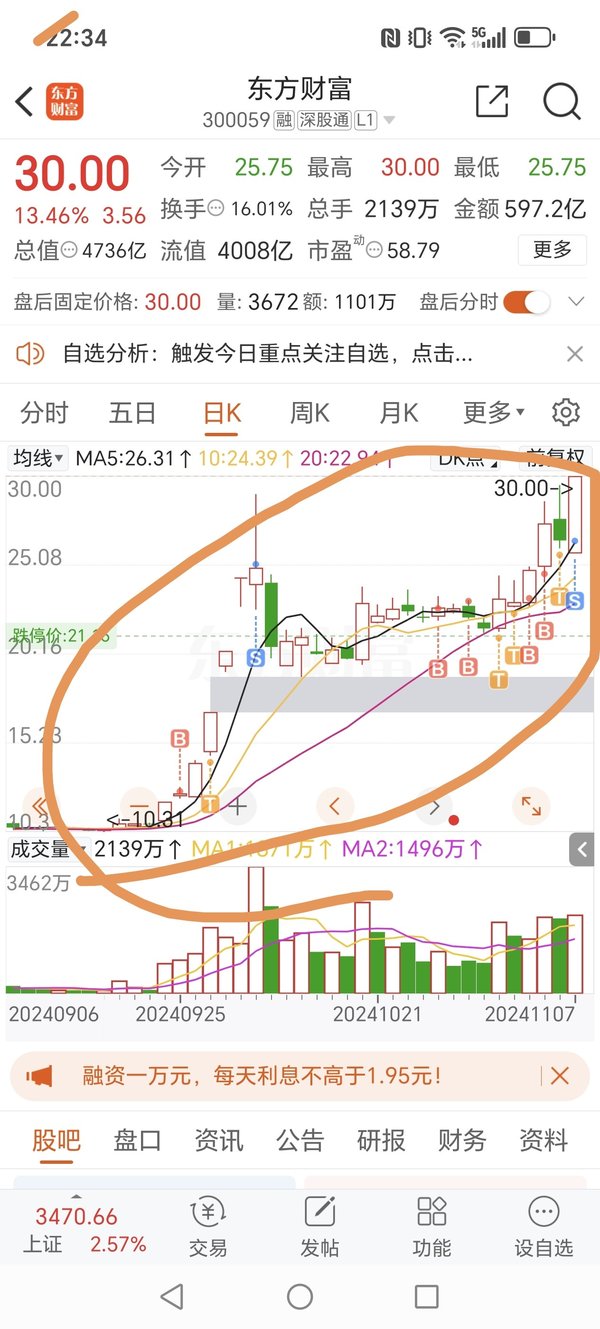600x1329 pixels.
Task: Dismiss the 自选分析 notice
Action: tap(575, 354)
